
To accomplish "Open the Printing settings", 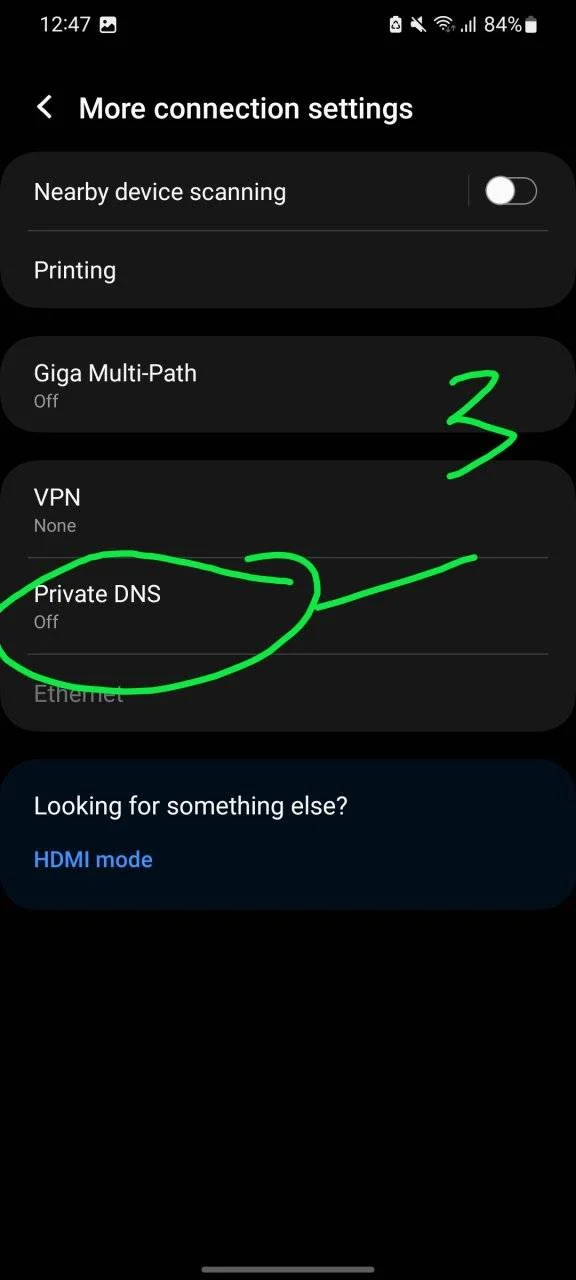I will coord(288,270).
